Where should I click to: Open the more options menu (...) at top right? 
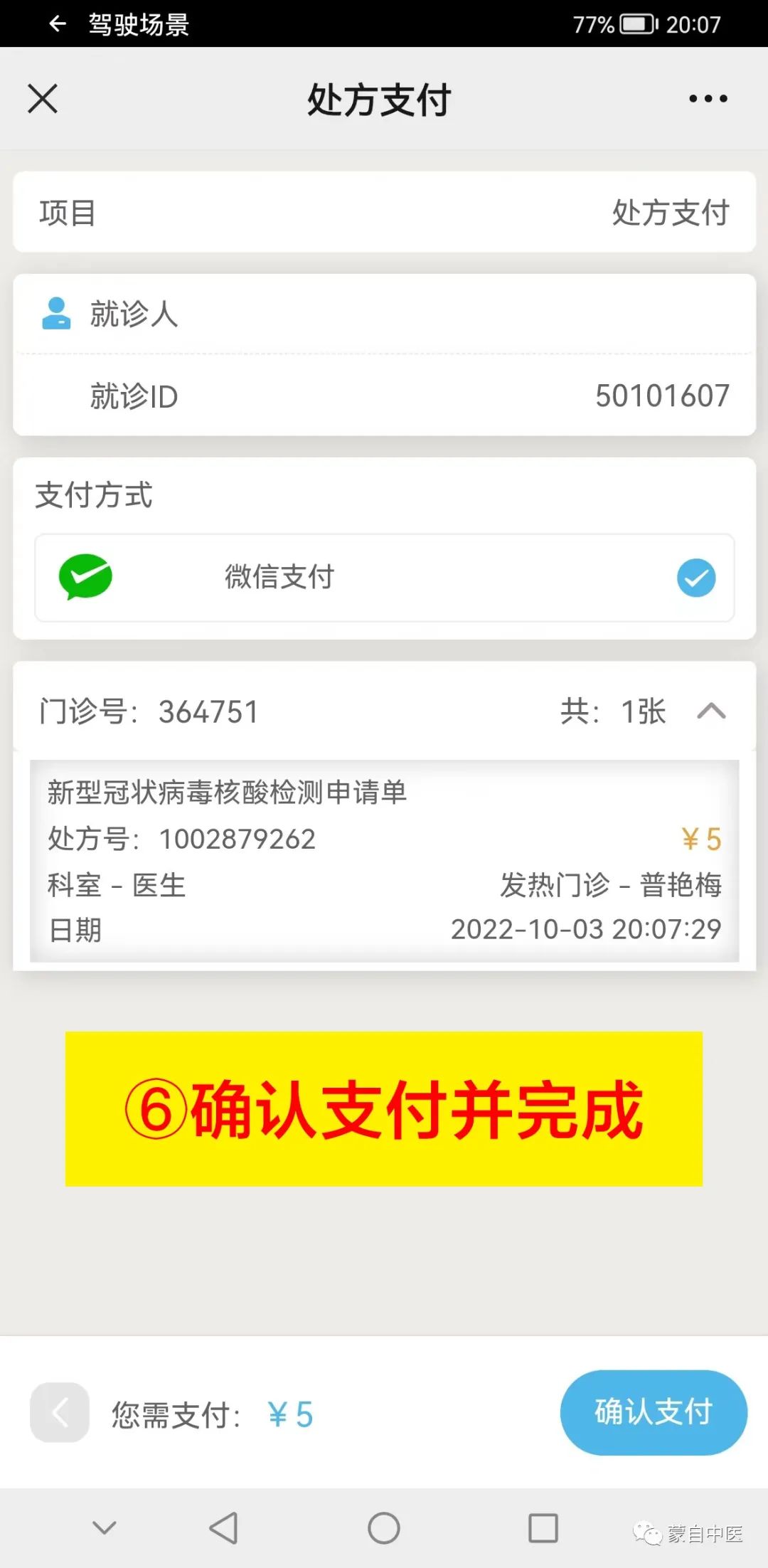tap(707, 99)
